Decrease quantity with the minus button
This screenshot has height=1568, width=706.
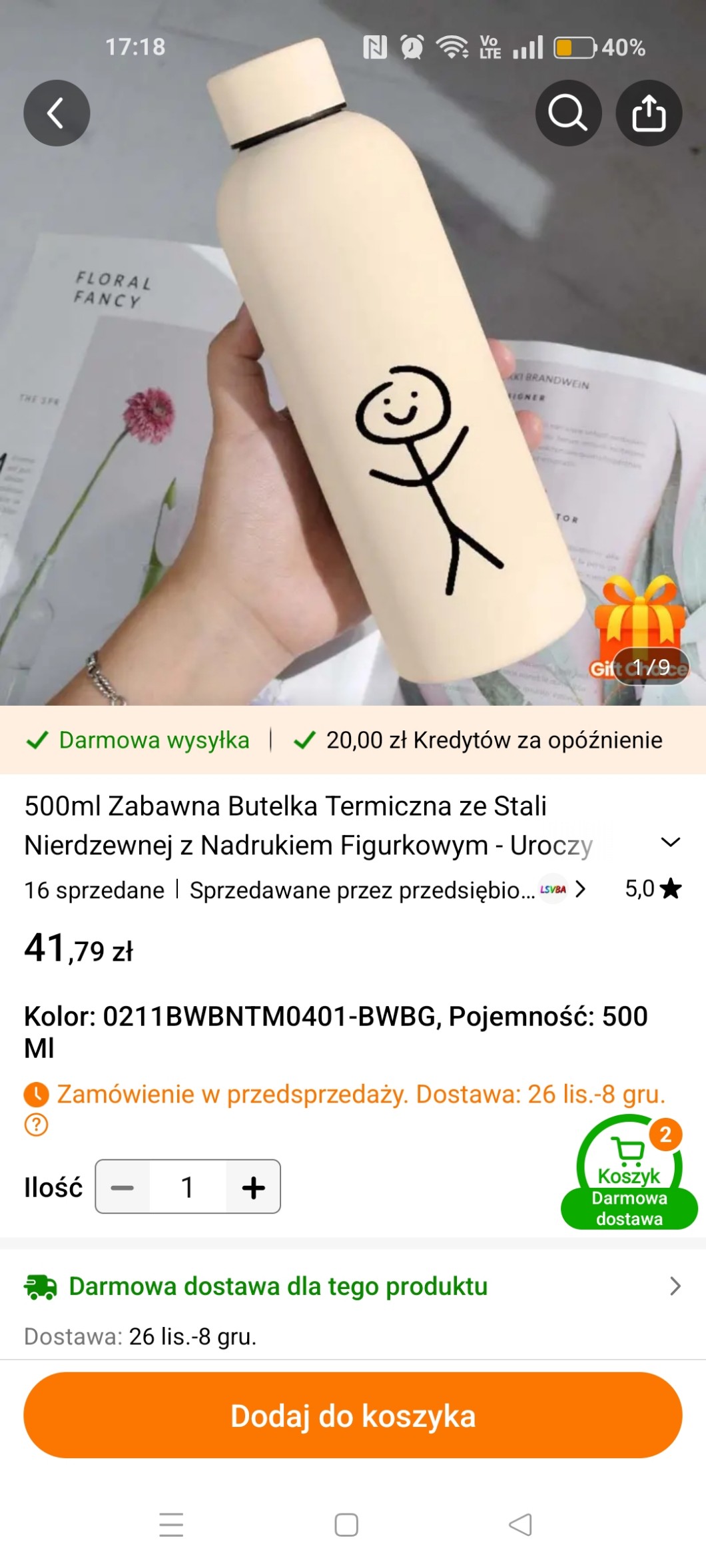click(x=123, y=1187)
